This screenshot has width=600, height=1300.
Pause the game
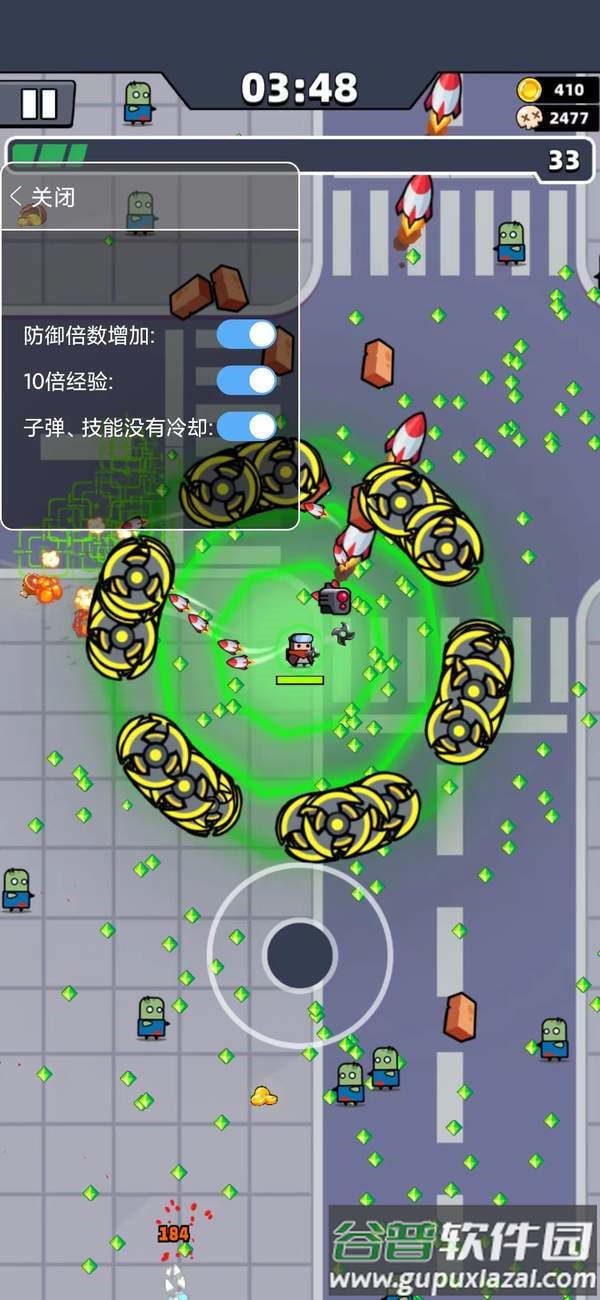pos(38,104)
